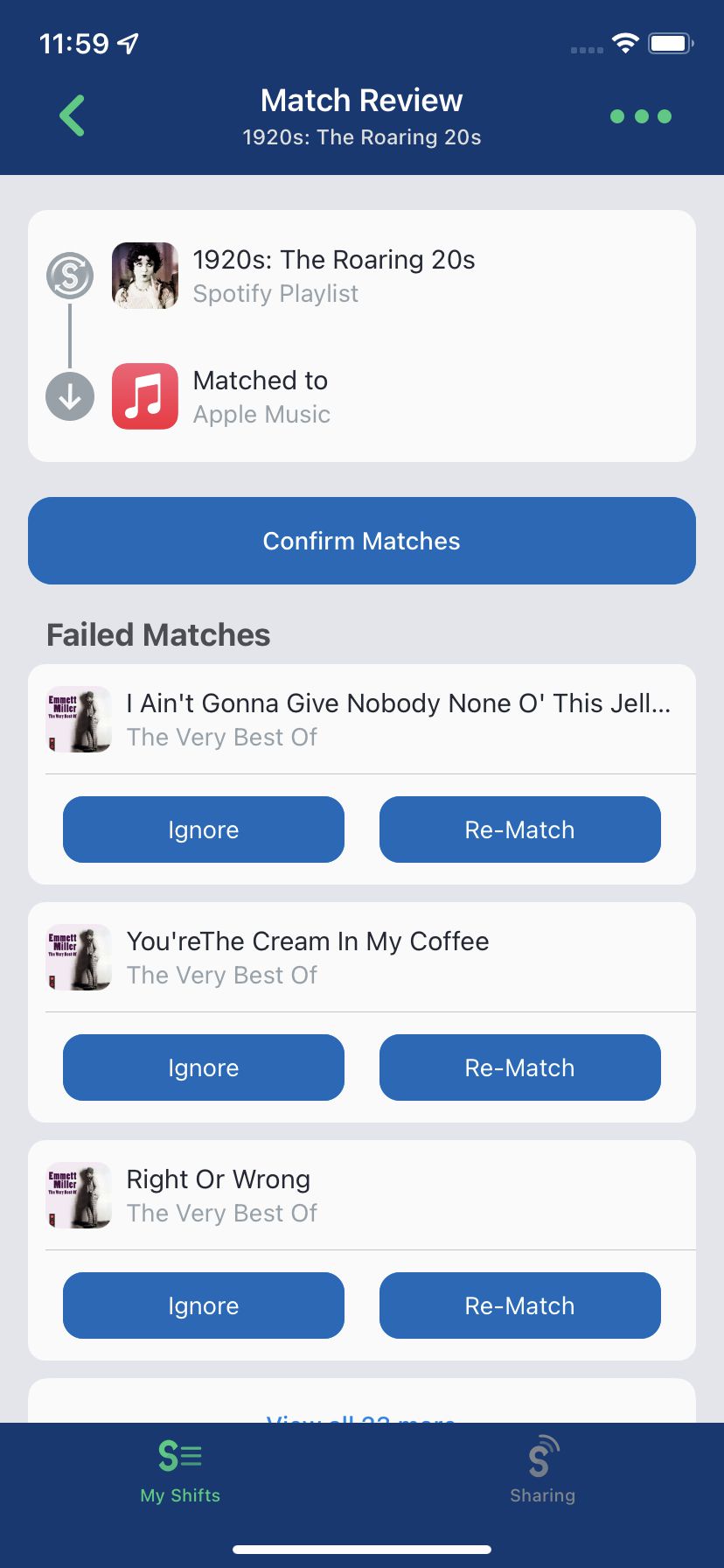Image resolution: width=724 pixels, height=1568 pixels.
Task: Re-match "I Ain't Gonna Give Nobody" track
Action: [519, 829]
